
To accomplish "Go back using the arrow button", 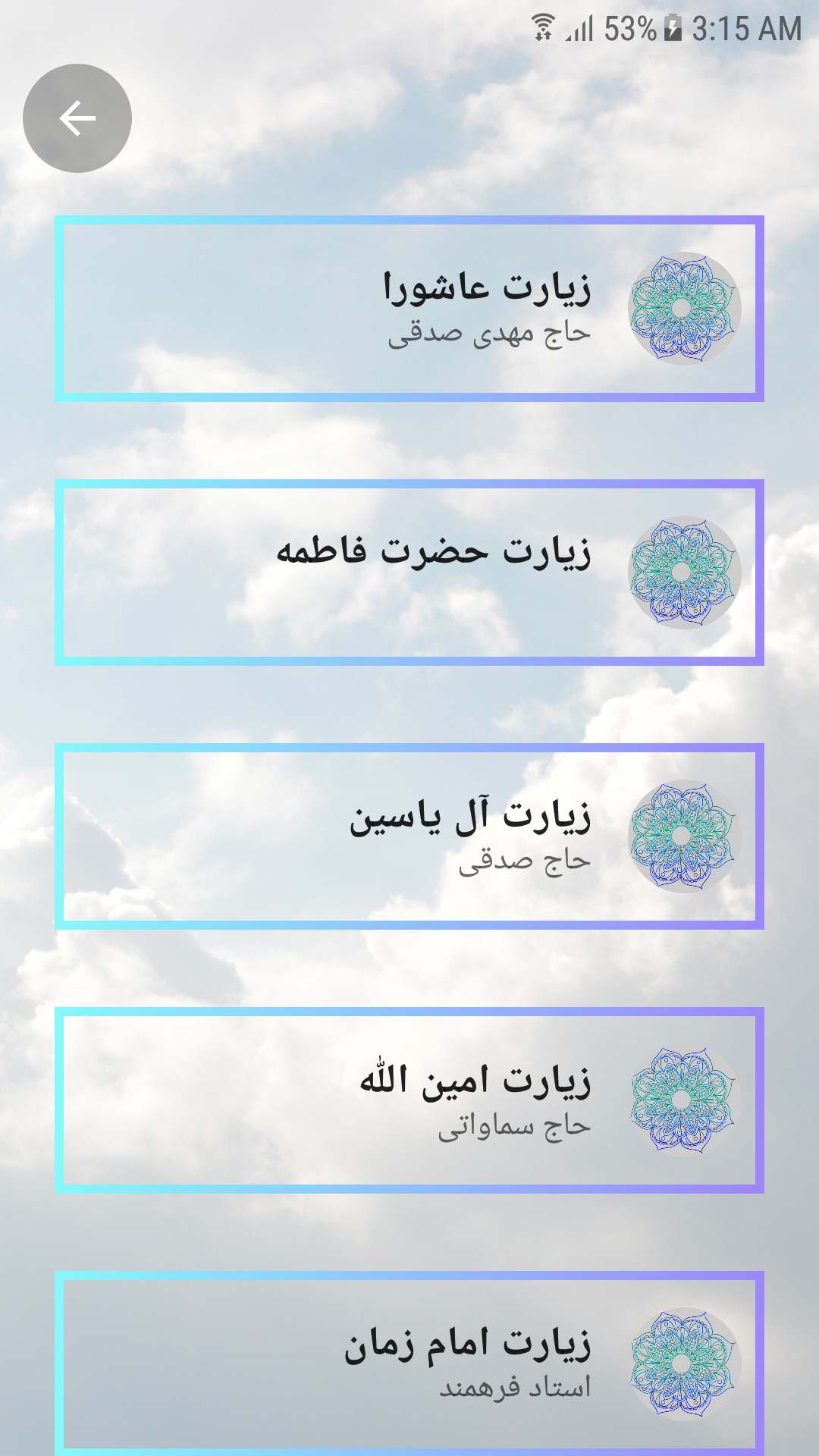I will 77,118.
